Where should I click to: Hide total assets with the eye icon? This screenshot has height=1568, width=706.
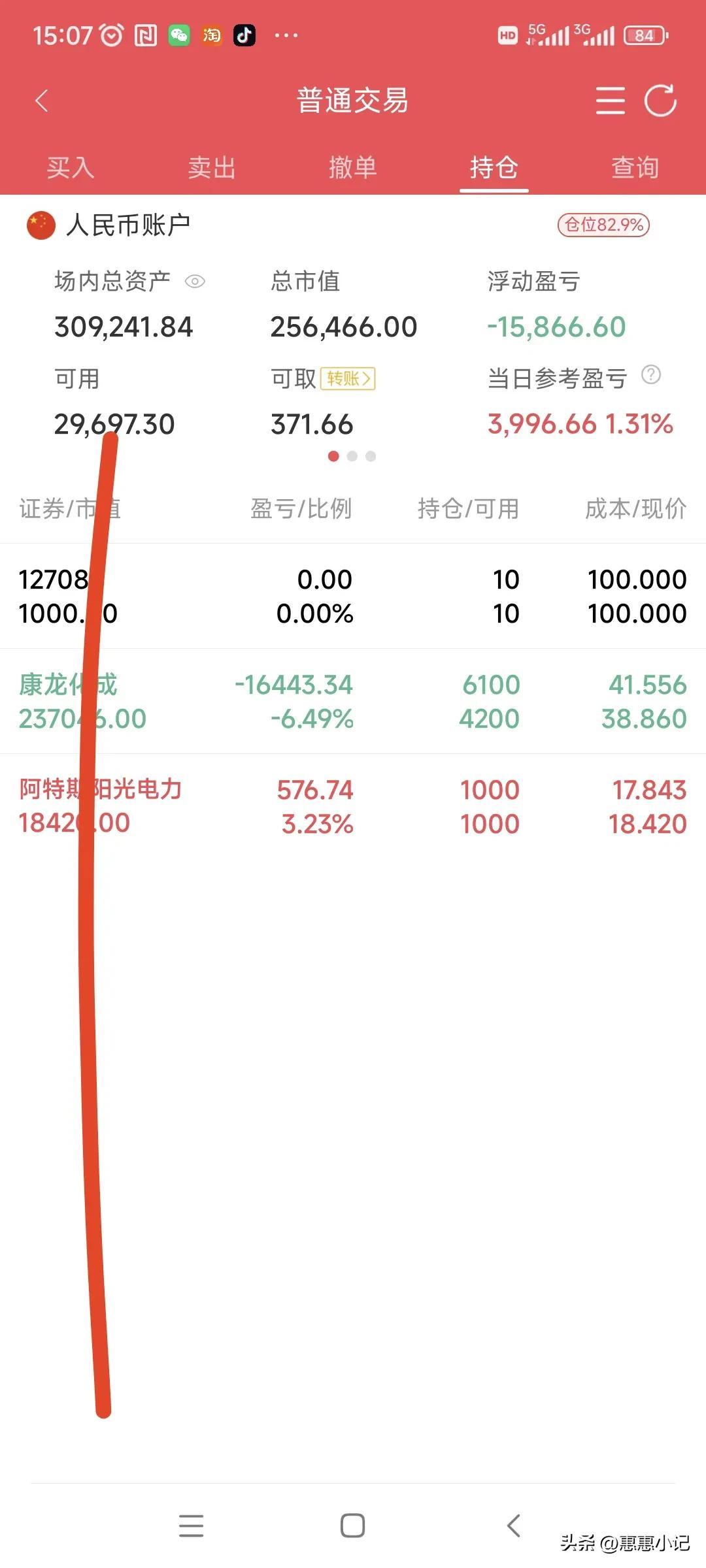[195, 282]
